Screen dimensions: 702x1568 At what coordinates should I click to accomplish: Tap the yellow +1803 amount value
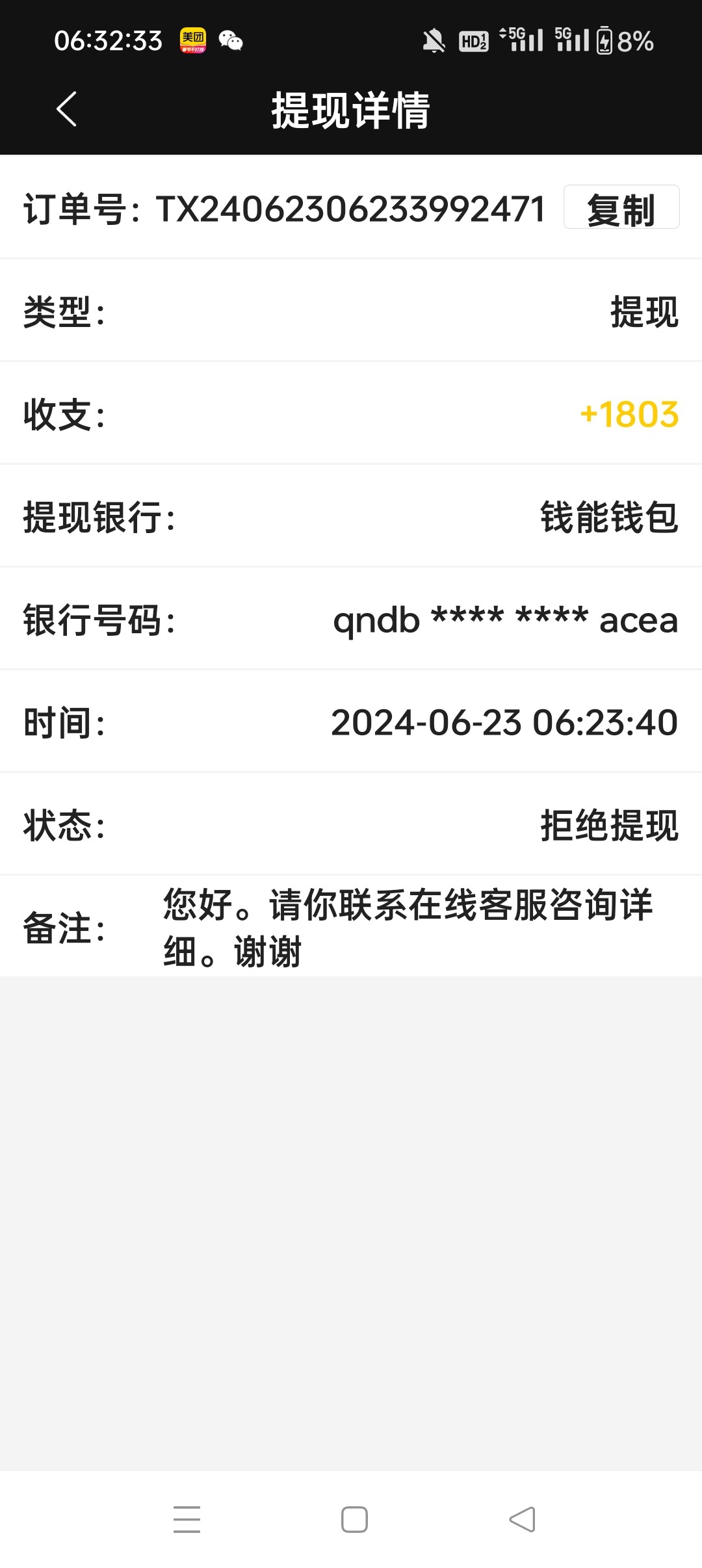pyautogui.click(x=628, y=415)
